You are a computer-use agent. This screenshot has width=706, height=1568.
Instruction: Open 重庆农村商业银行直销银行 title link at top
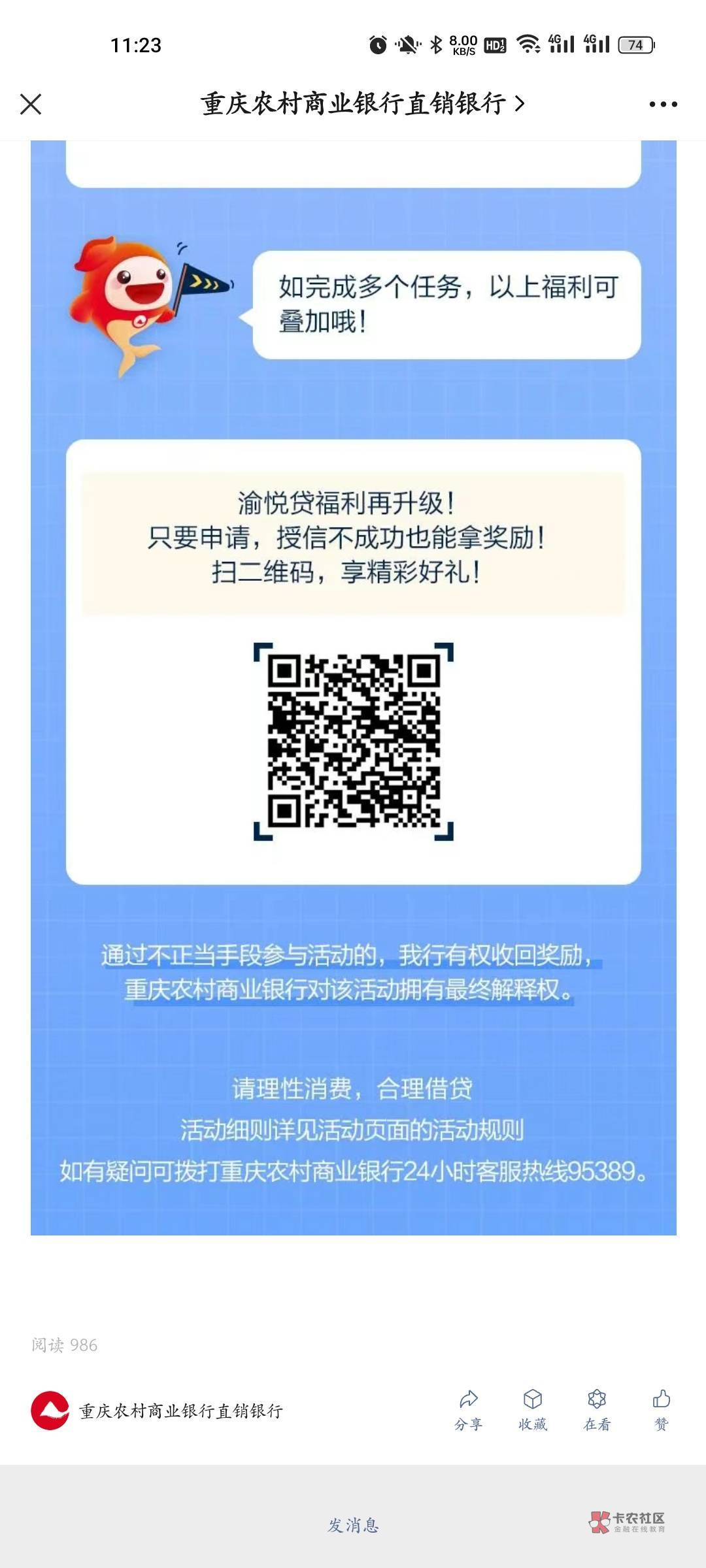coord(362,104)
